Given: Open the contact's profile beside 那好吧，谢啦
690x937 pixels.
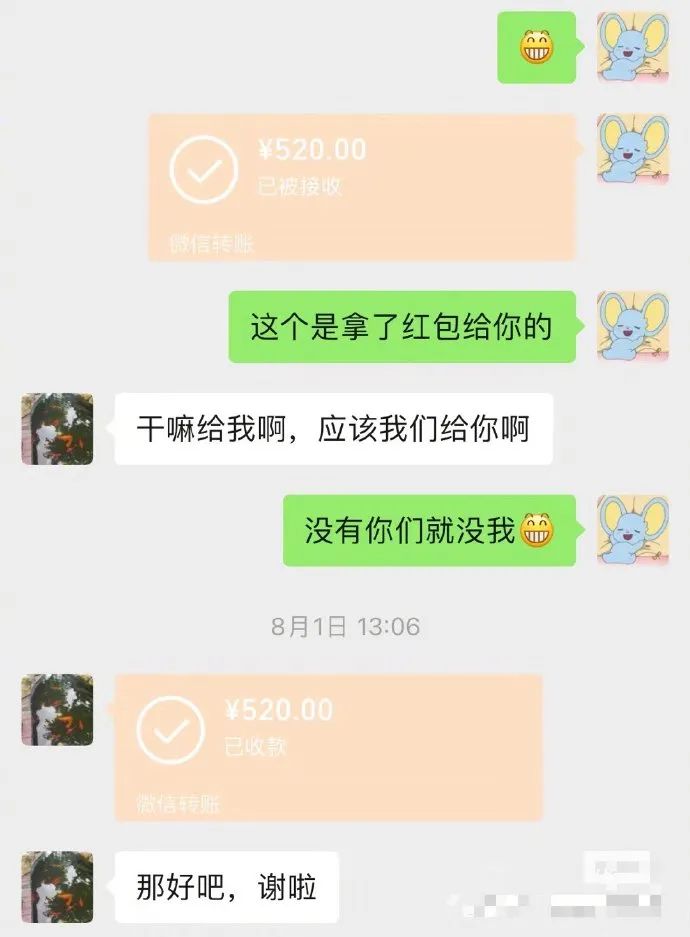Looking at the screenshot, I should tap(57, 886).
